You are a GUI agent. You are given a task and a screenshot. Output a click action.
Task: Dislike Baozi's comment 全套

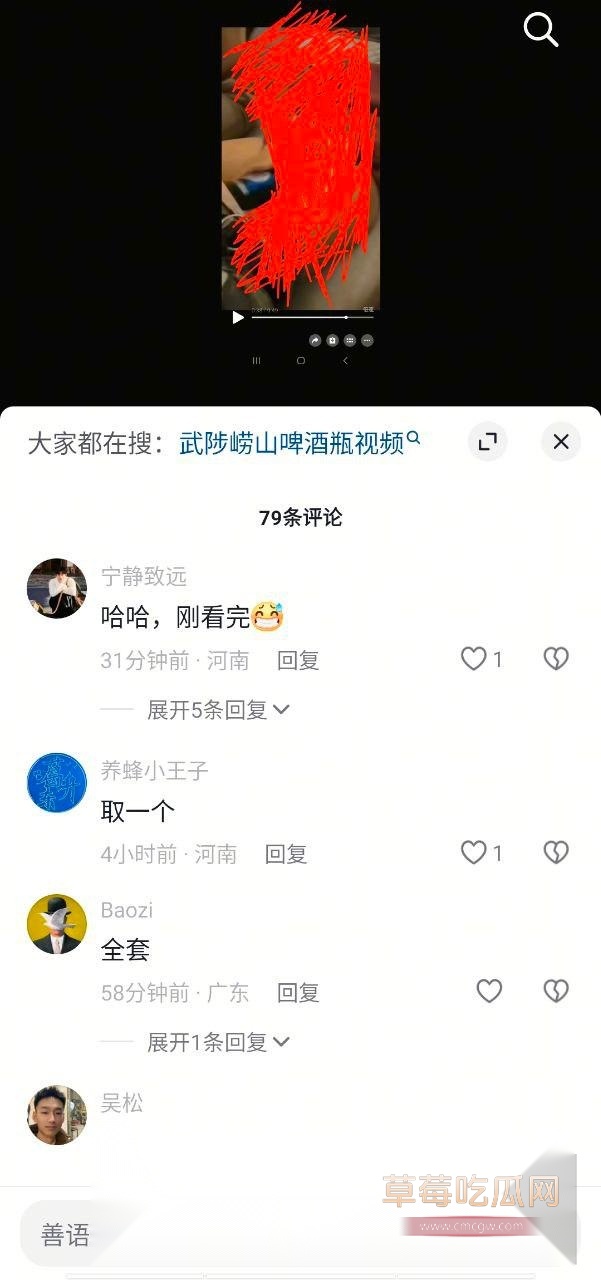[556, 991]
